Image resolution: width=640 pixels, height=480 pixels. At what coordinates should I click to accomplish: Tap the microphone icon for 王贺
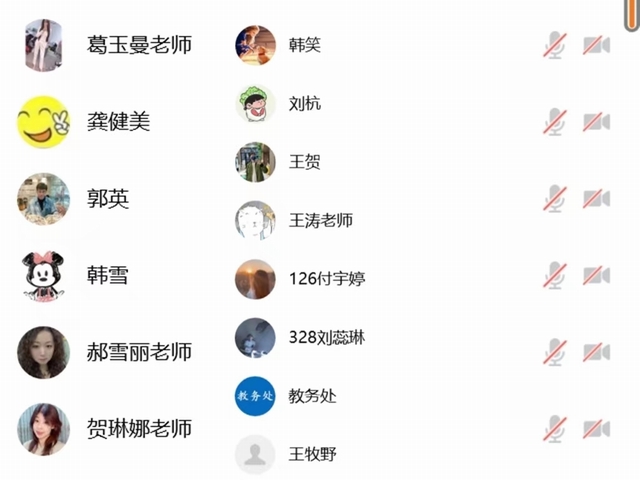tap(555, 198)
